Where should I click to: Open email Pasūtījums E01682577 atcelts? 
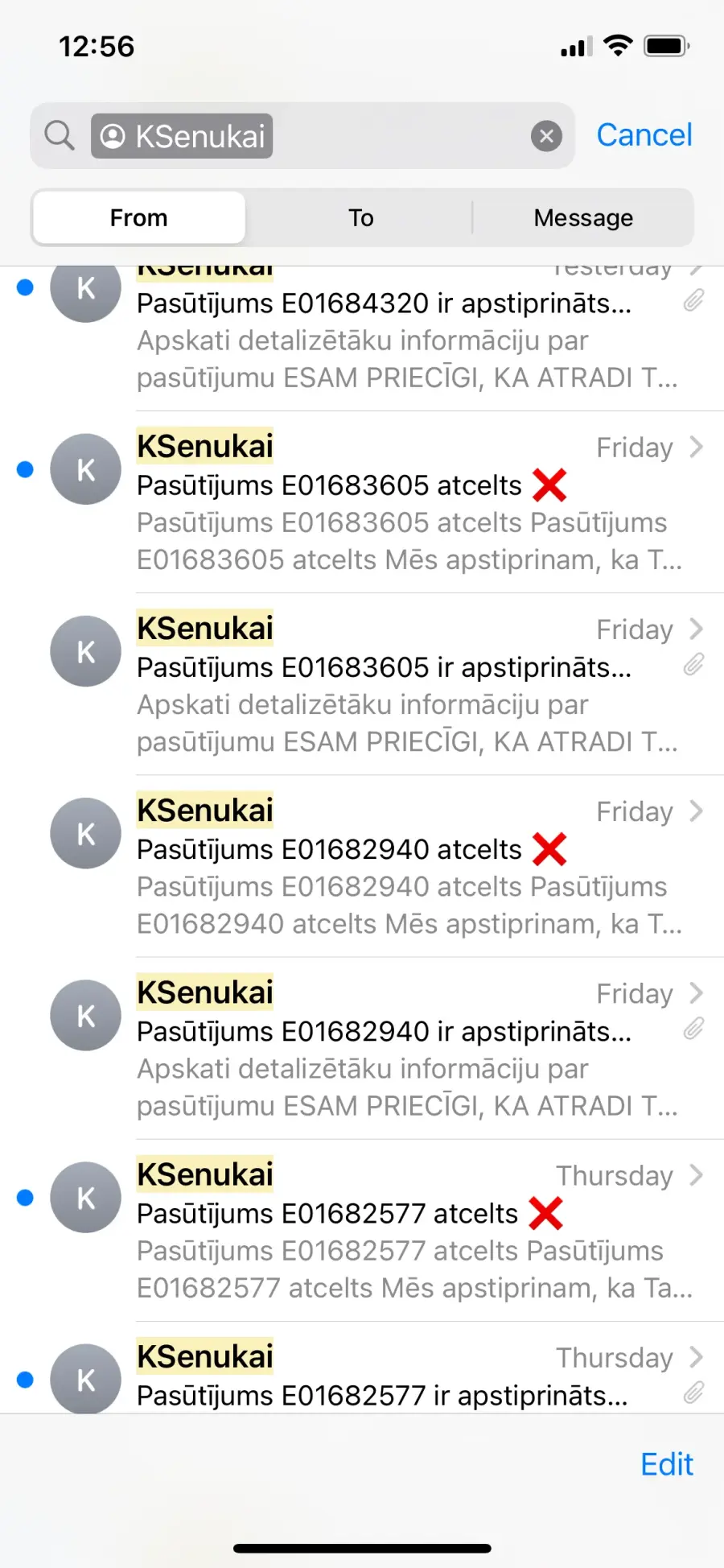pos(362,1230)
